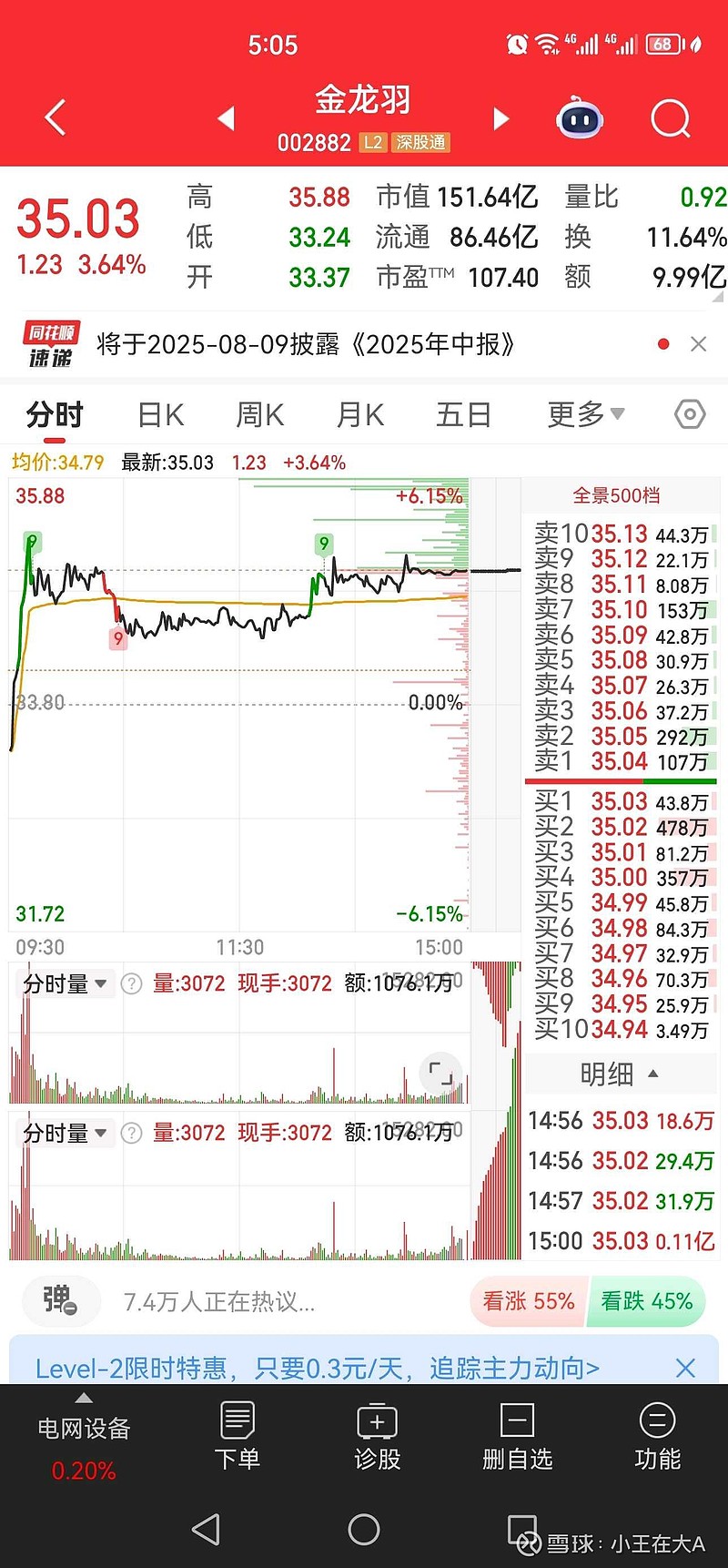Collapse the 明细 transaction detail list
The image size is (728, 1568).
[621, 1074]
